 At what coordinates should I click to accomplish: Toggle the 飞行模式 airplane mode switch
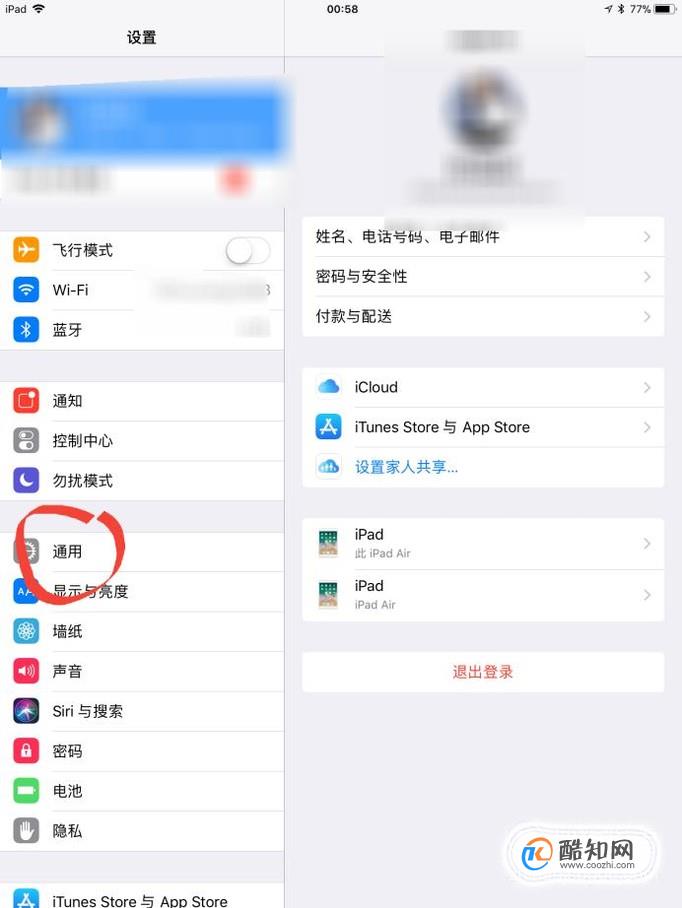(246, 251)
